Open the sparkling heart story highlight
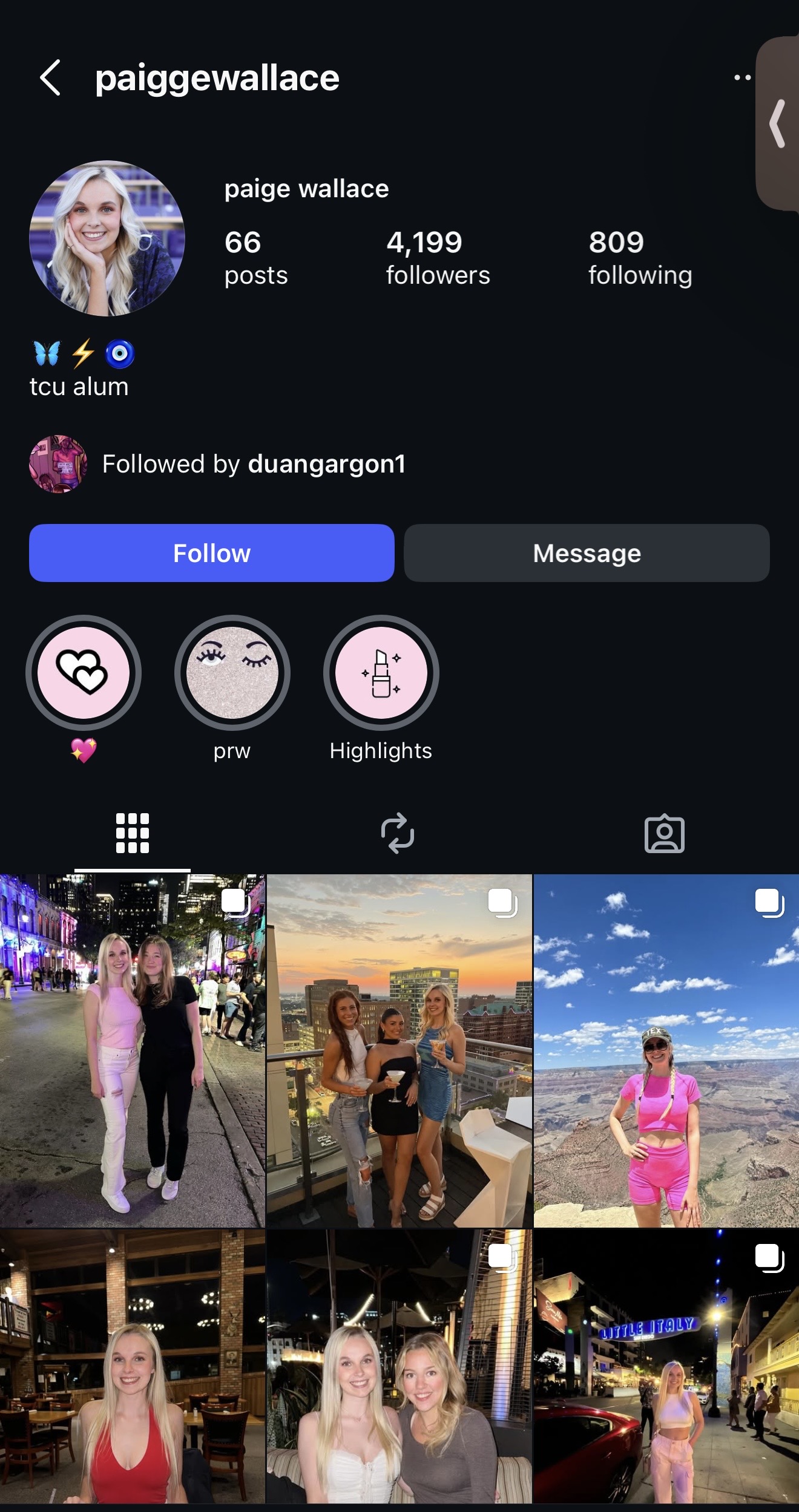 (84, 673)
